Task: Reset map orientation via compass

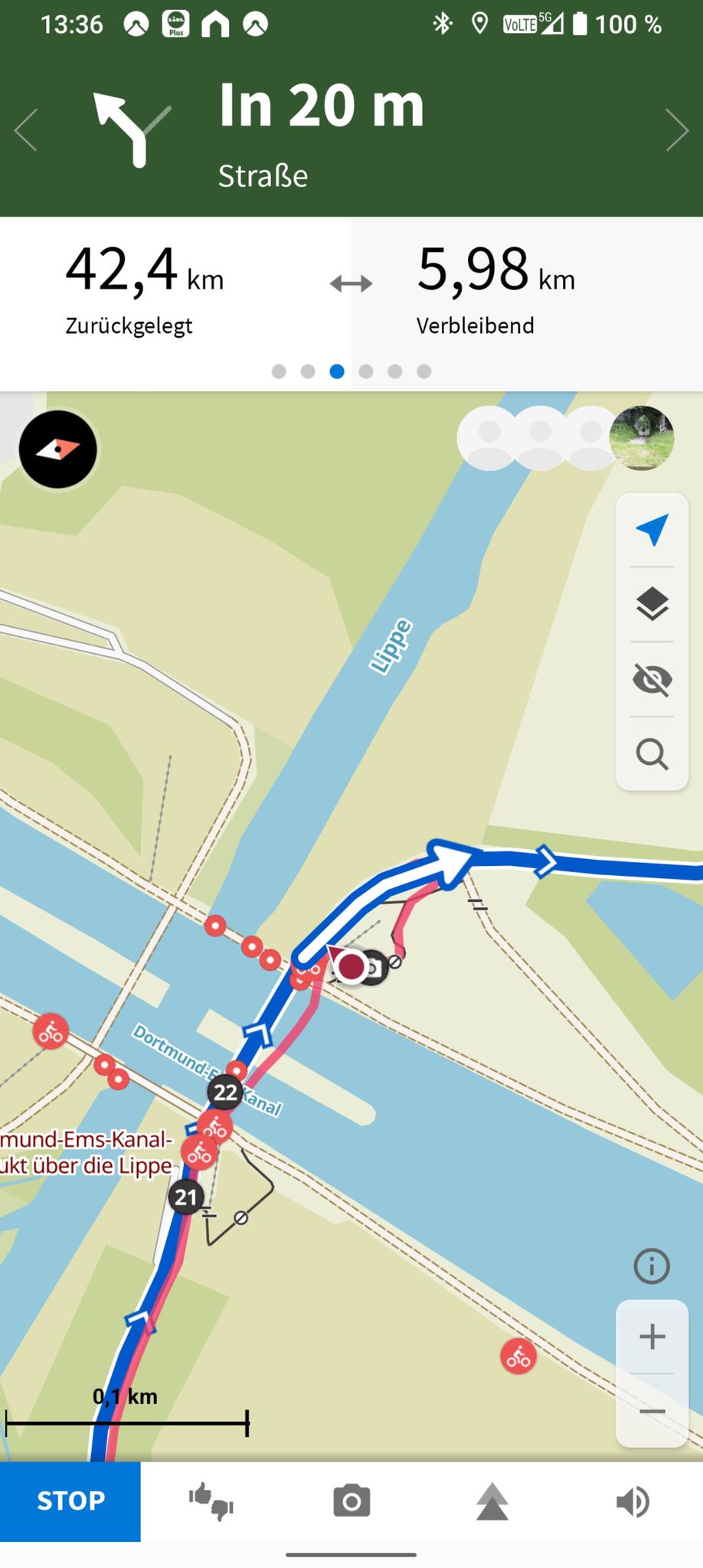Action: pos(58,449)
